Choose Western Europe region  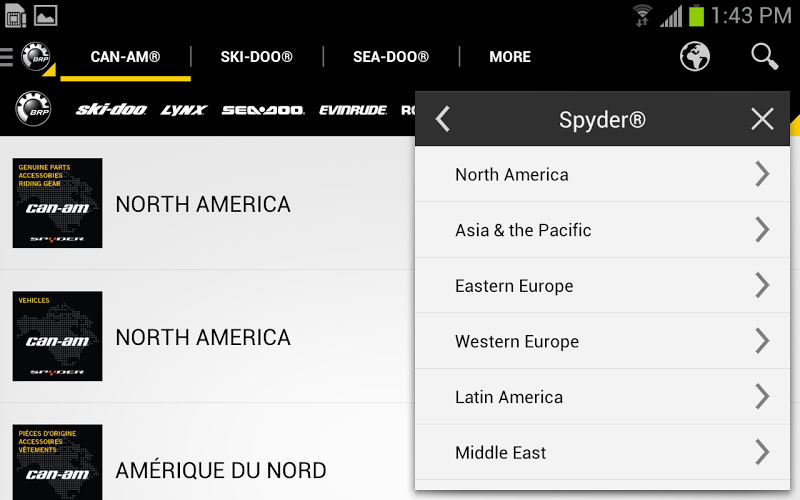pyautogui.click(x=602, y=341)
